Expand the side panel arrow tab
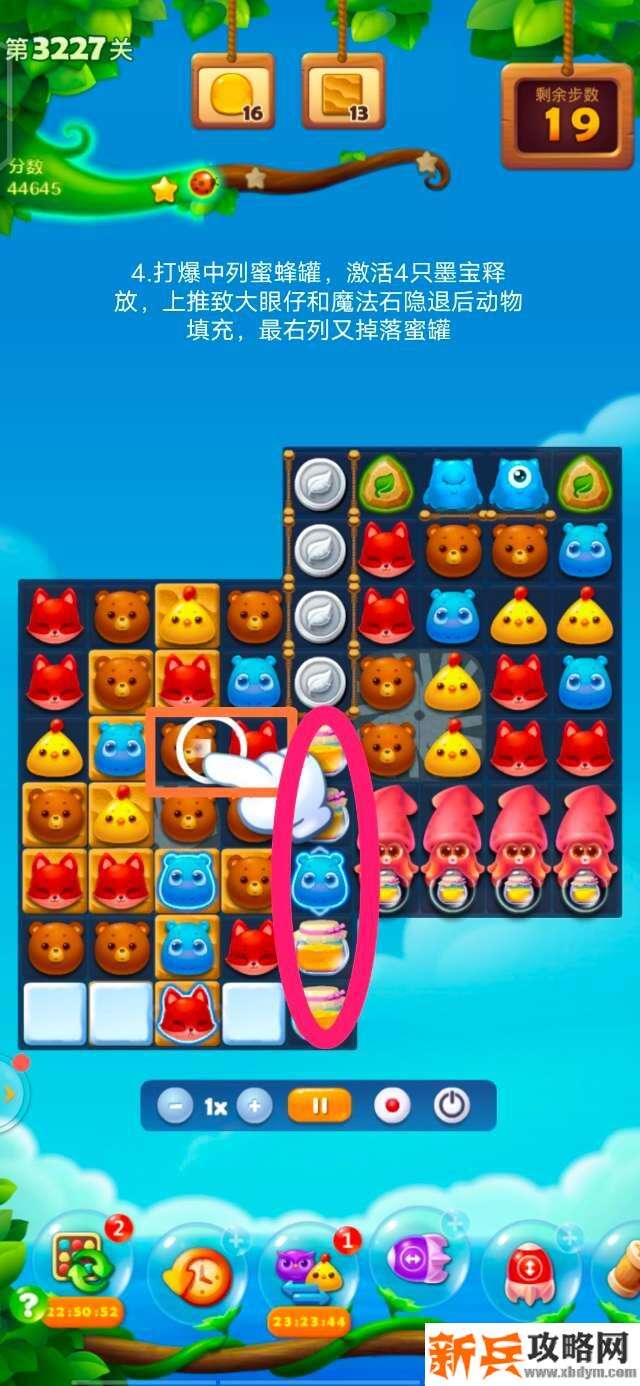 tap(9, 1094)
